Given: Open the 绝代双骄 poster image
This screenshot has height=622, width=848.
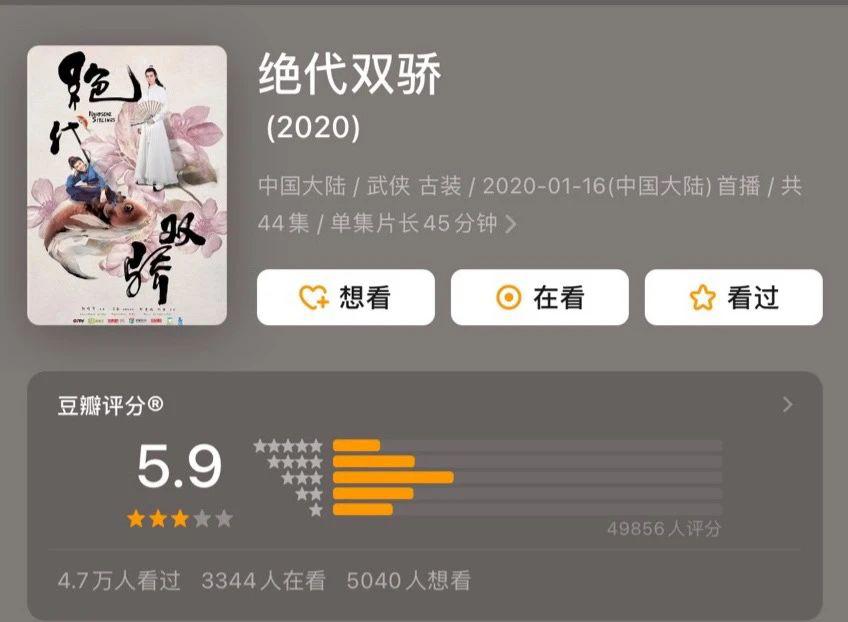Looking at the screenshot, I should 126,185.
